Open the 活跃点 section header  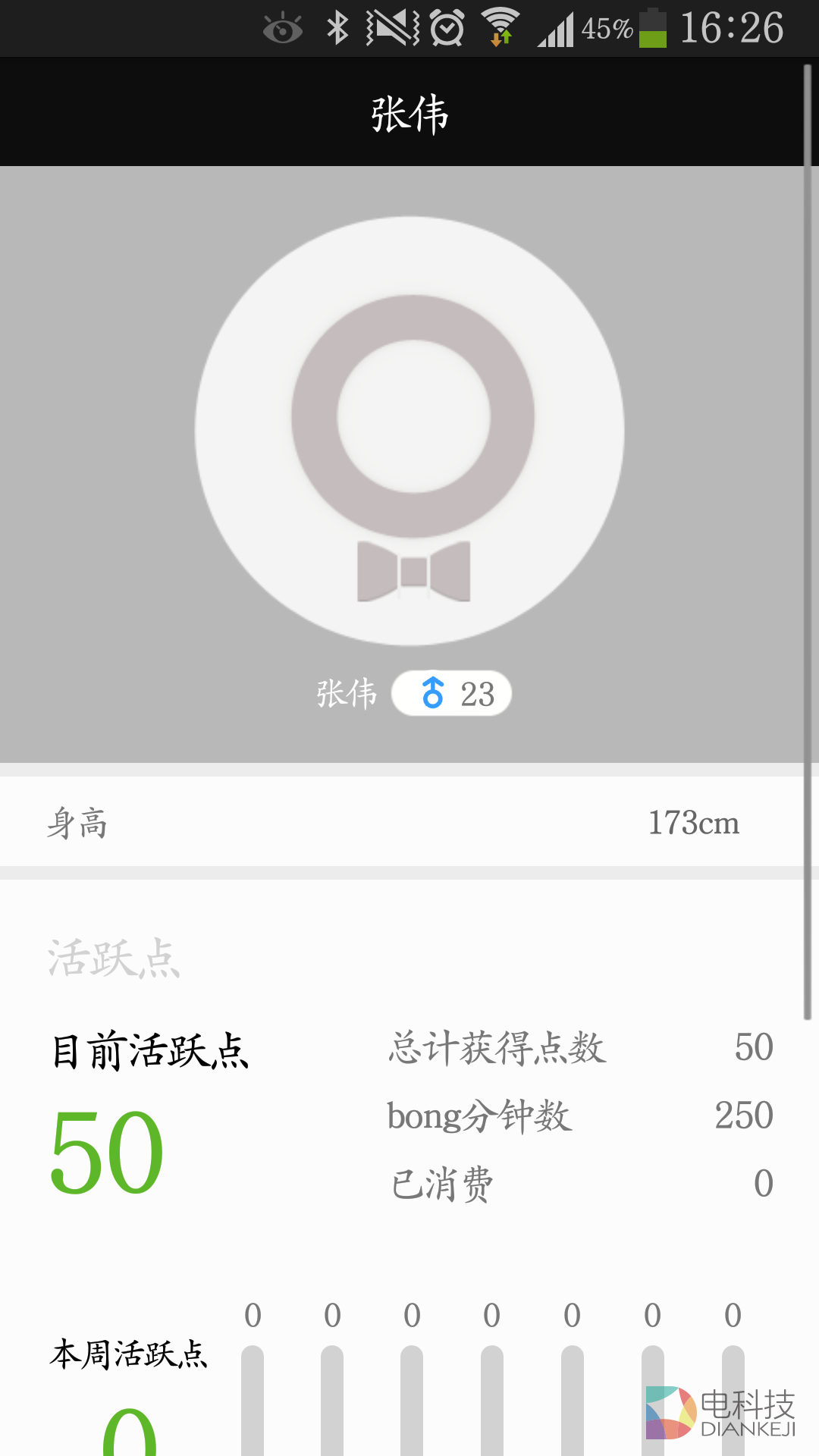click(114, 957)
